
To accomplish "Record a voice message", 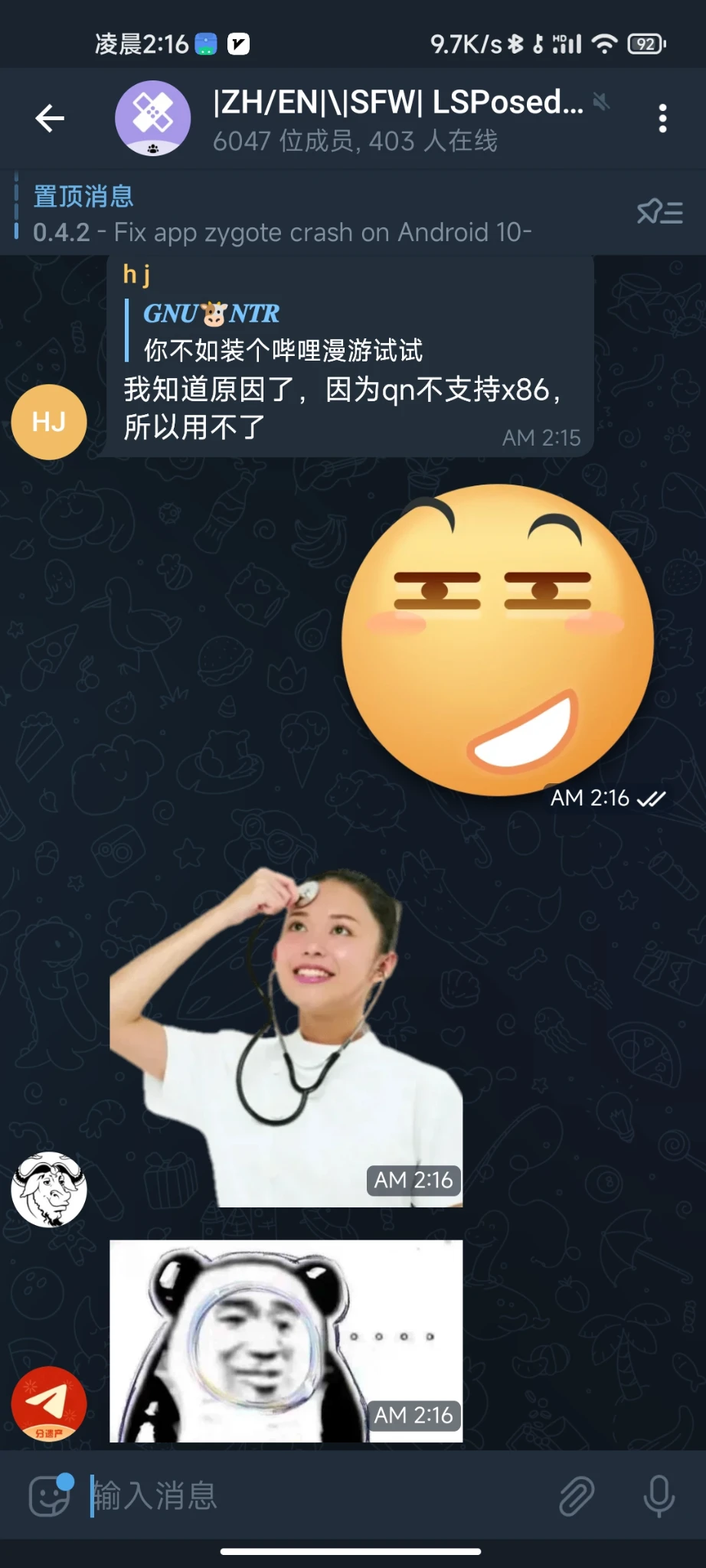I will click(659, 1495).
